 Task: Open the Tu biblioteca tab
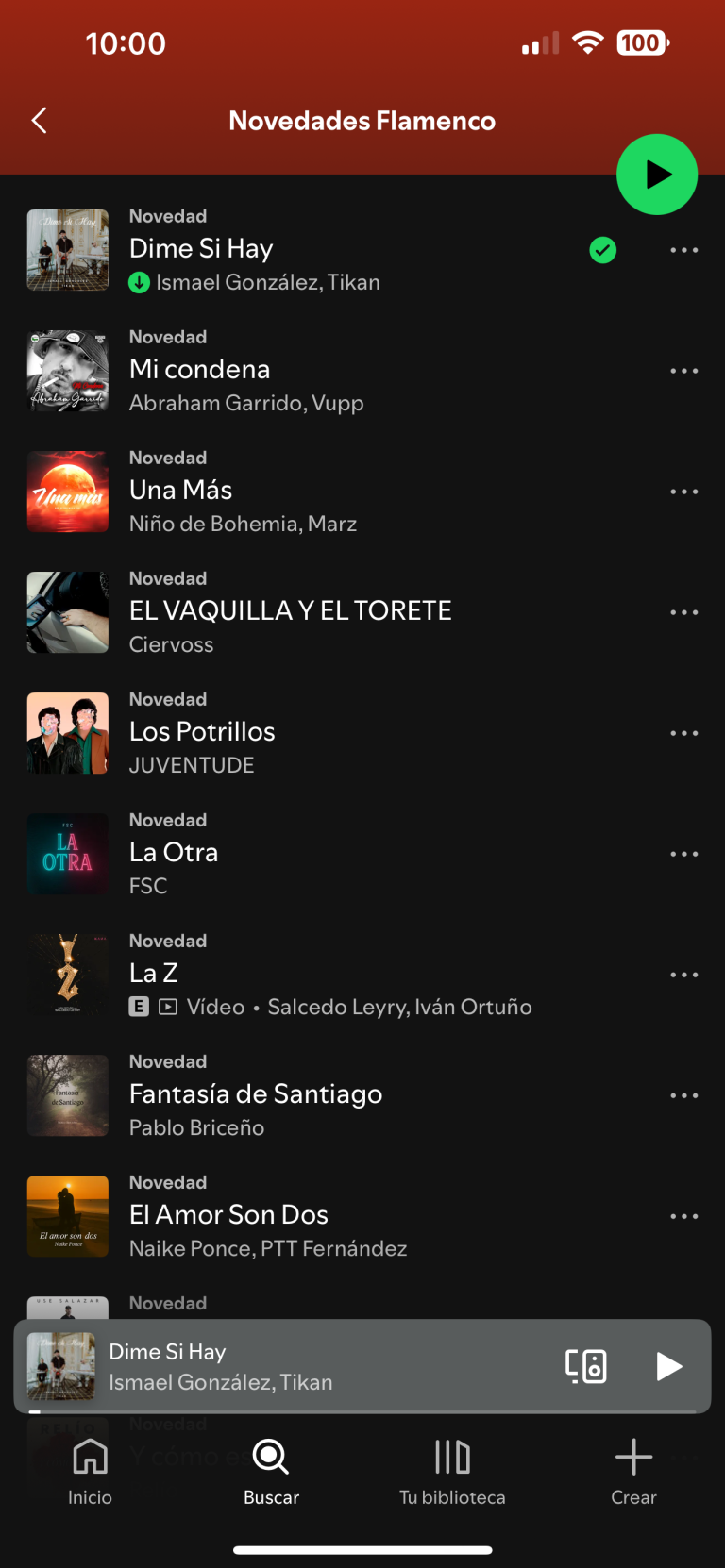(452, 1470)
